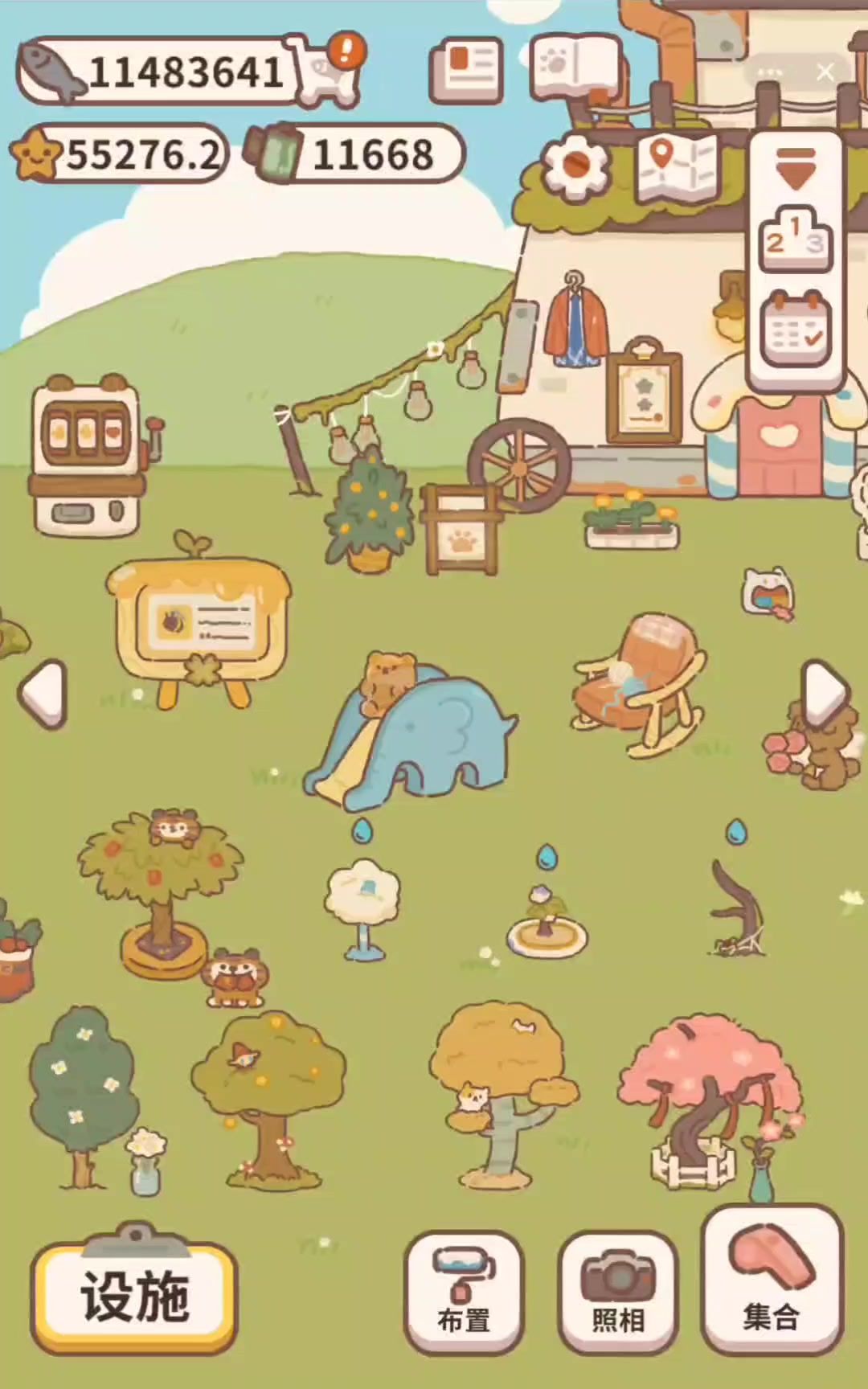Go to the next yard area
Screen dimensions: 868x1389
point(825,694)
